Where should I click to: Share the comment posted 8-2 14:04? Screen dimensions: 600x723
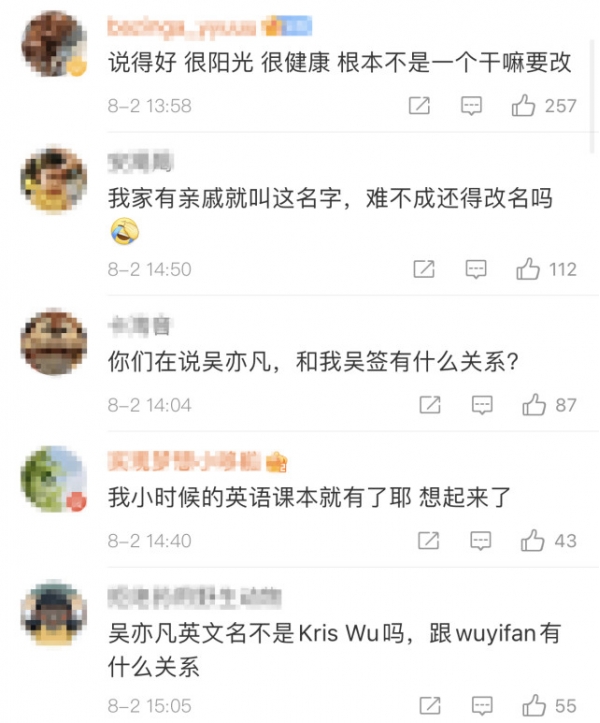click(x=429, y=405)
